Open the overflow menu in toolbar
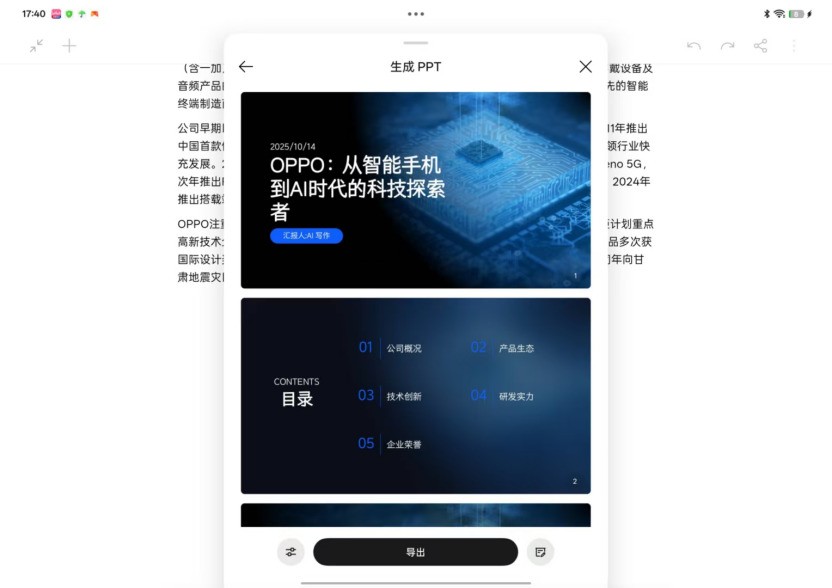 794,46
